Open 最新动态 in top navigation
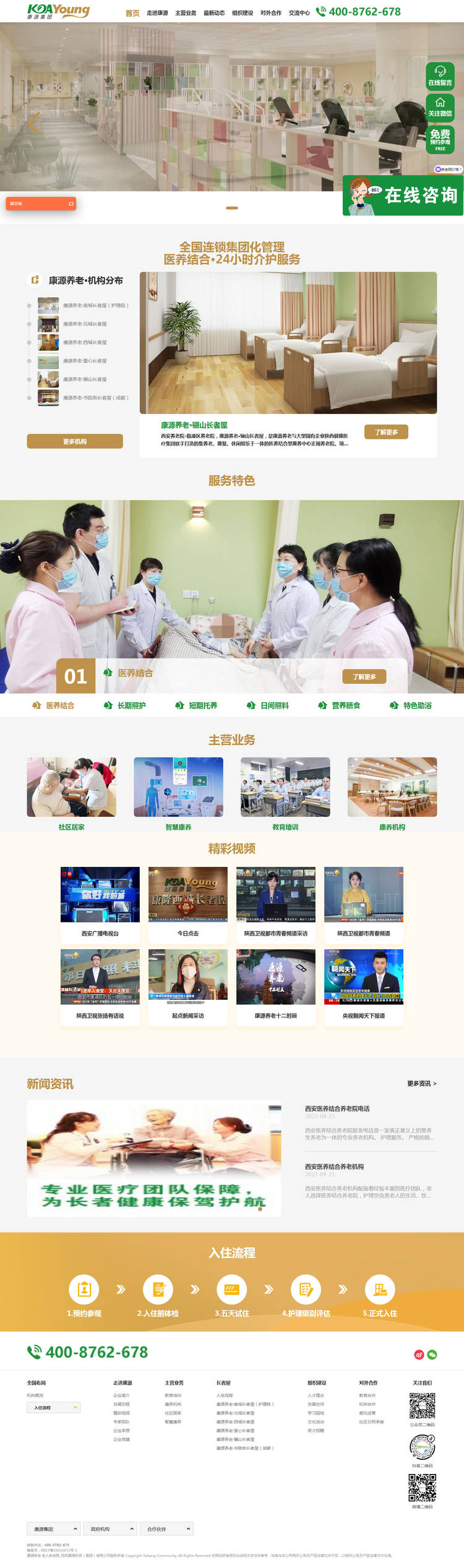 (x=214, y=13)
